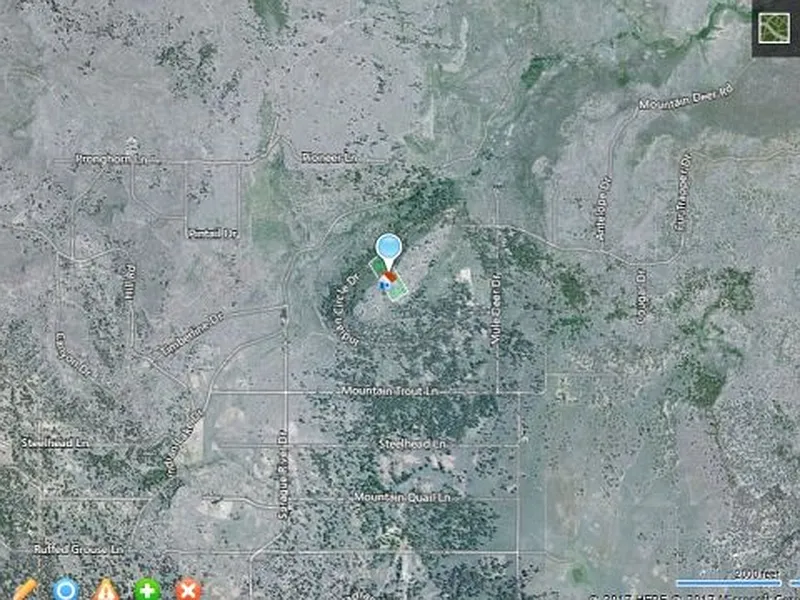Tap the red X remove icon
This screenshot has width=800, height=600.
click(188, 589)
